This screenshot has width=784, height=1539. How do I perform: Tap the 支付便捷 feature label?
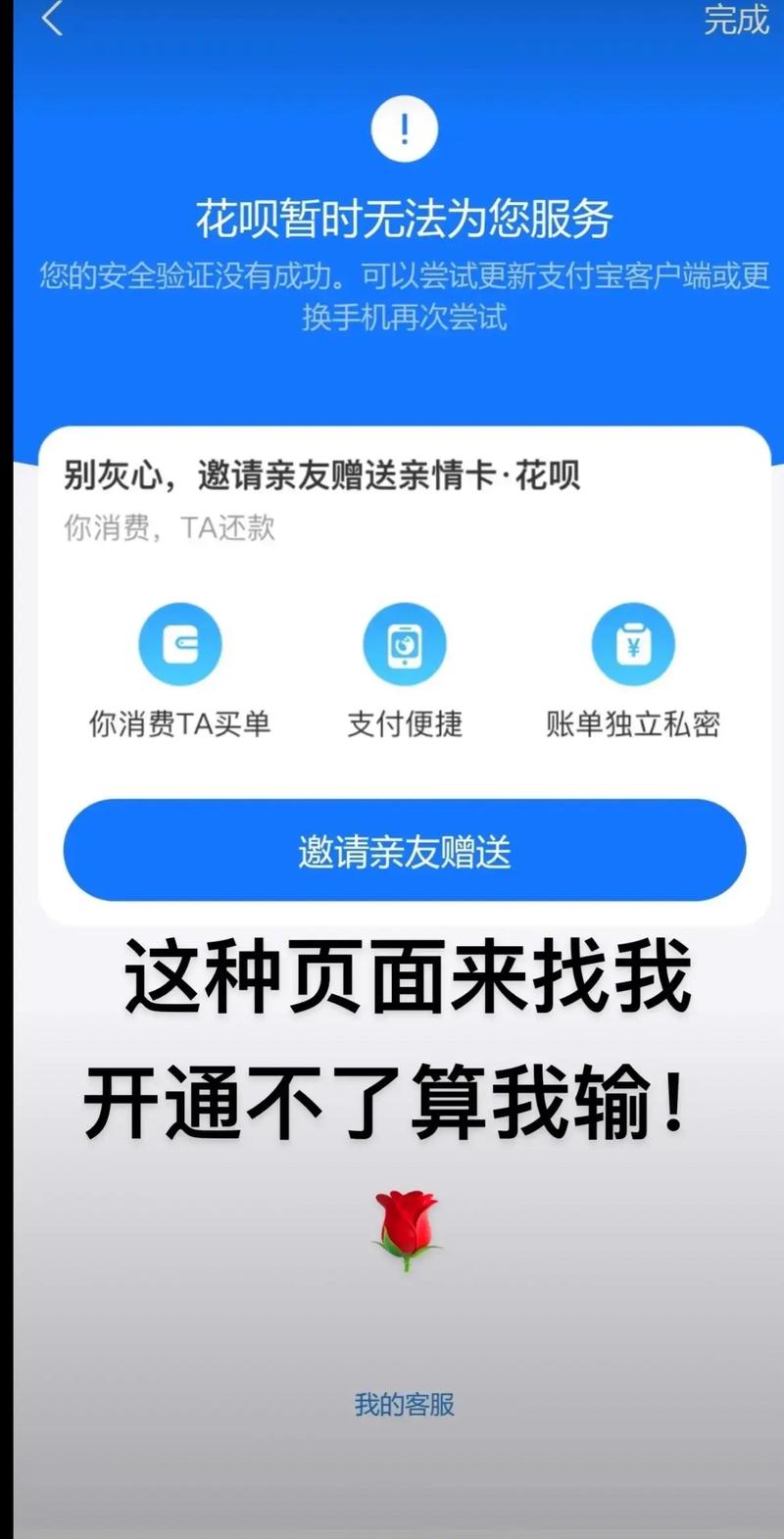[406, 725]
